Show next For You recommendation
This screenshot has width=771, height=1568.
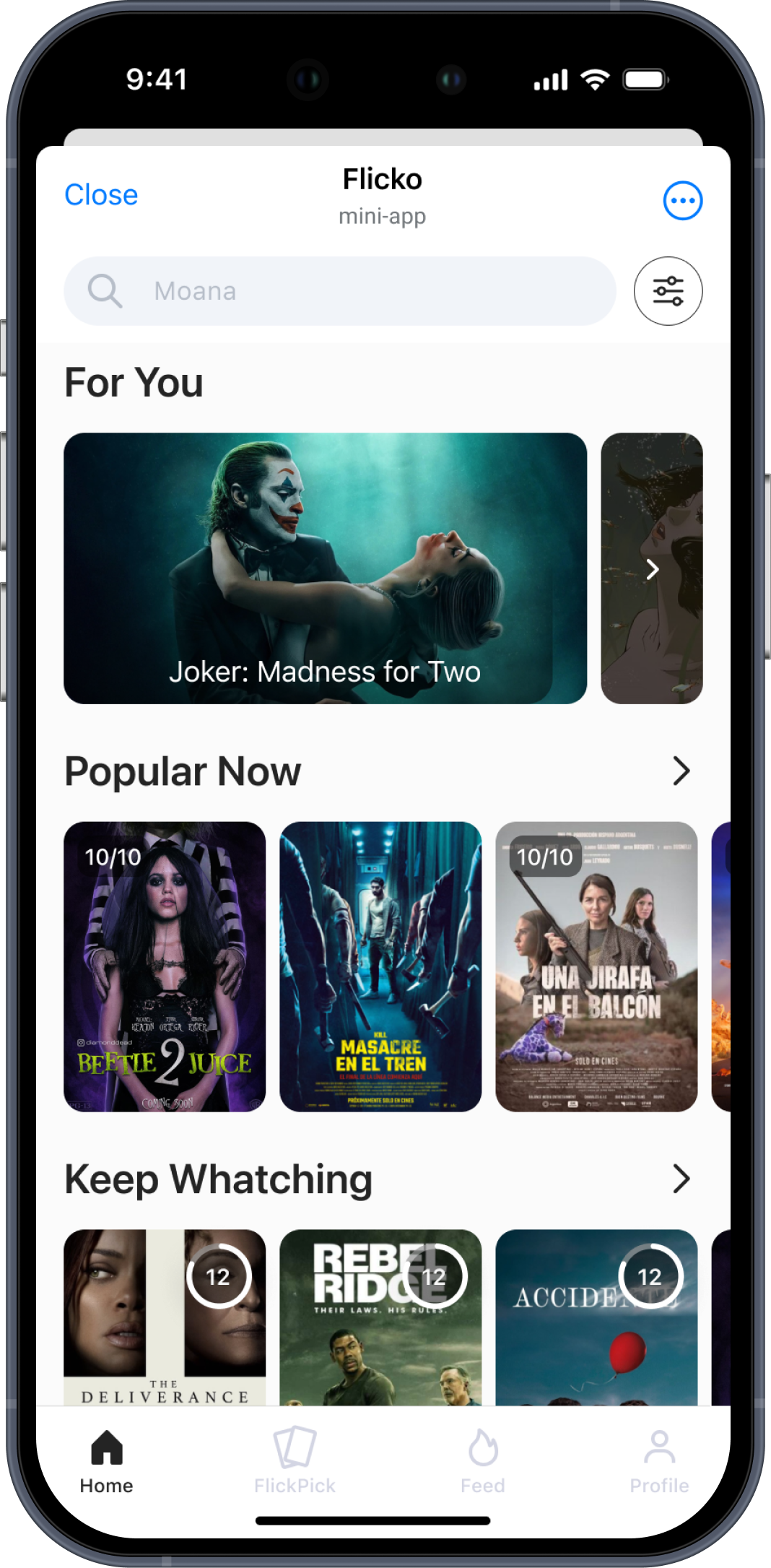(652, 569)
